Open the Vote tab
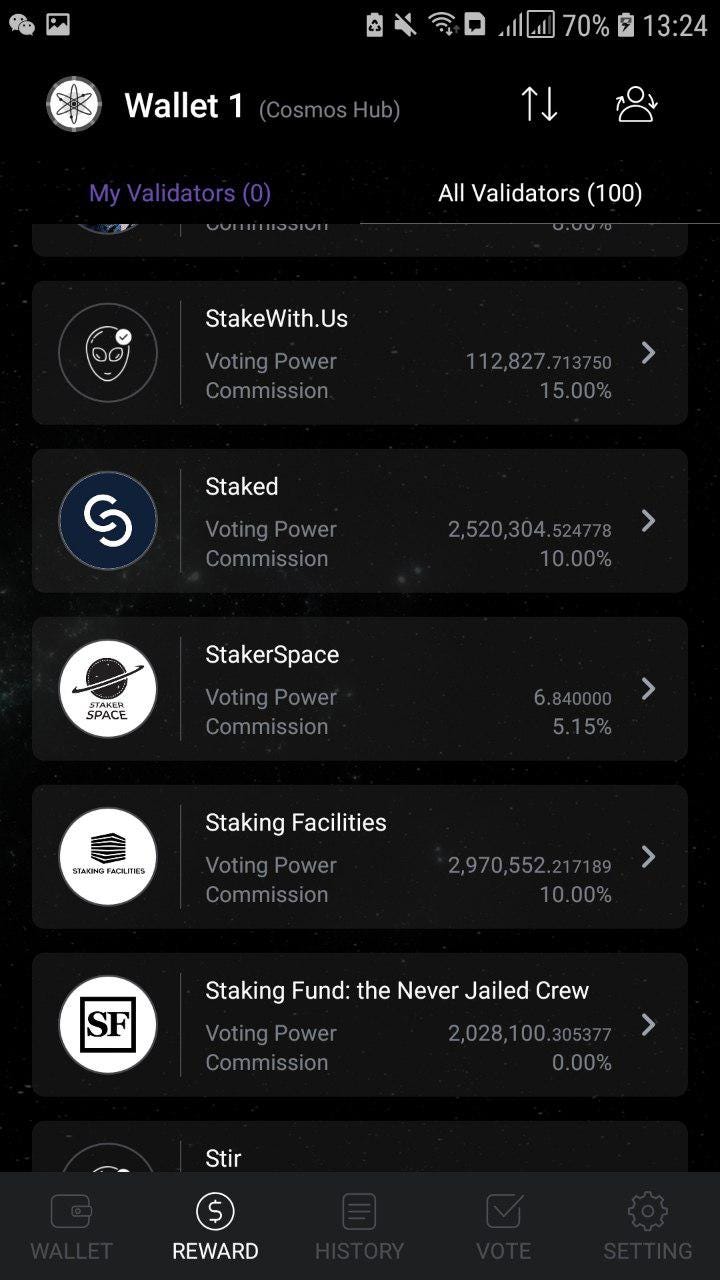The image size is (720, 1280). pos(503,1226)
